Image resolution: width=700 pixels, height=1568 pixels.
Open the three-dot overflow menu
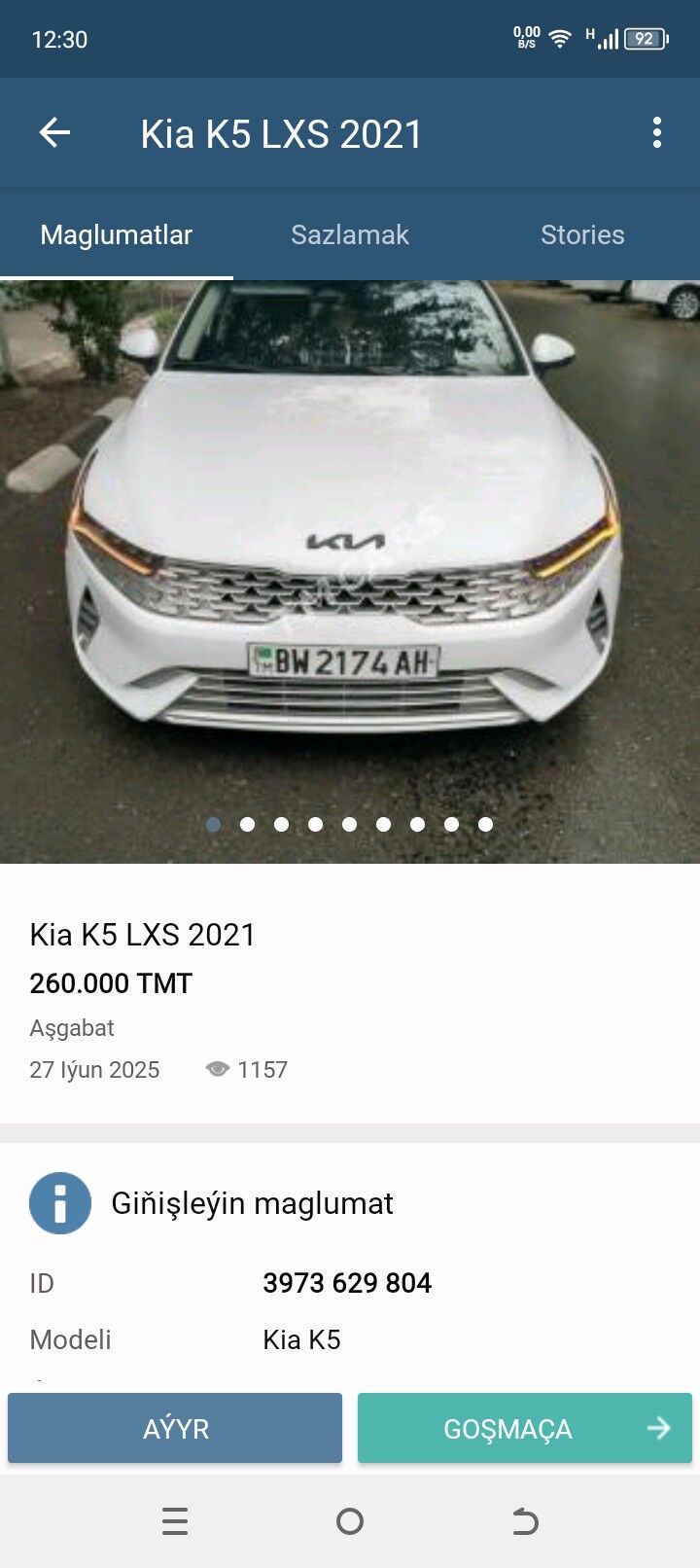pyautogui.click(x=657, y=133)
